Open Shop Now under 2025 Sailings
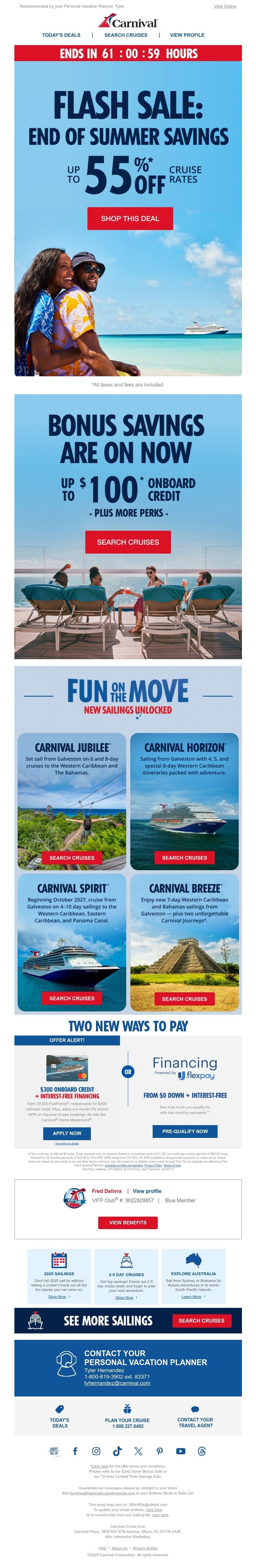The height and width of the screenshot is (1568, 256). pyautogui.click(x=57, y=1297)
